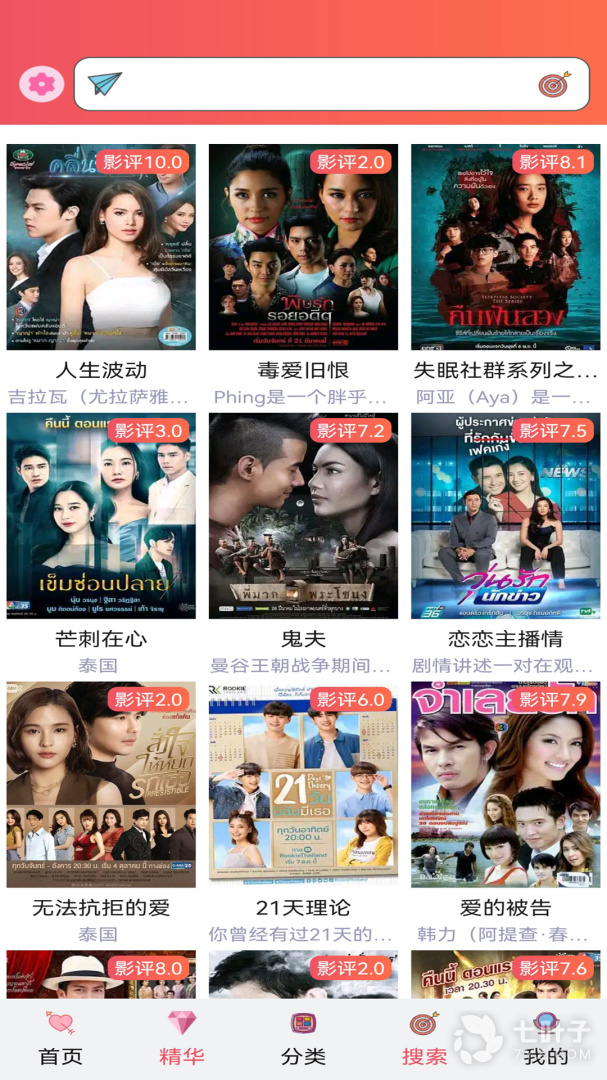Tap the target search icon in the search bar

click(553, 85)
